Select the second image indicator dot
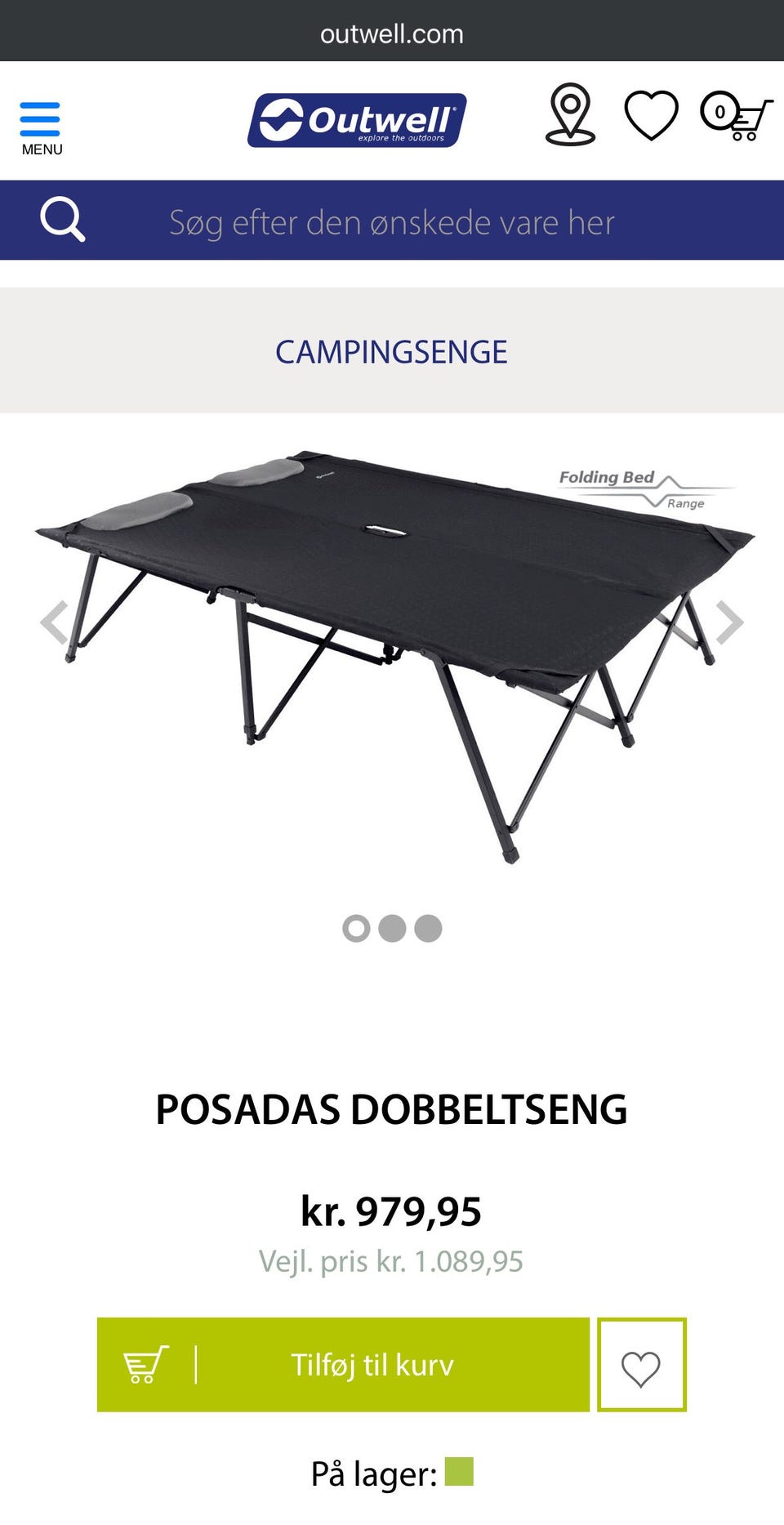This screenshot has width=784, height=1525. (392, 929)
